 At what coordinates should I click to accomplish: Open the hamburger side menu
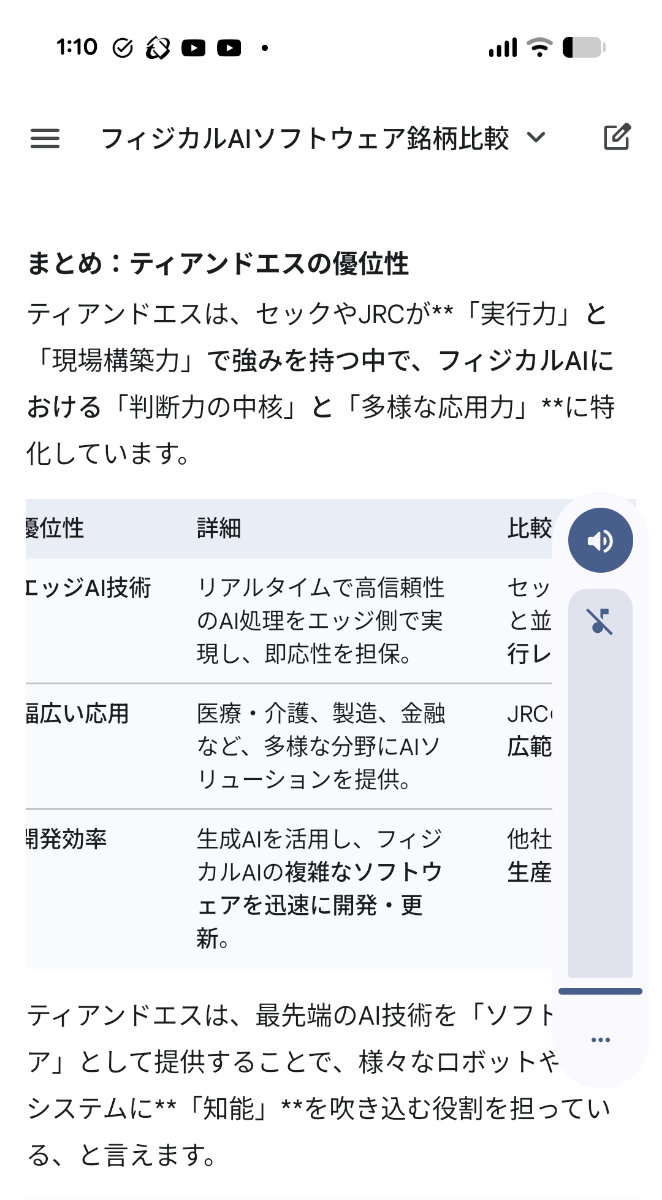[x=45, y=138]
